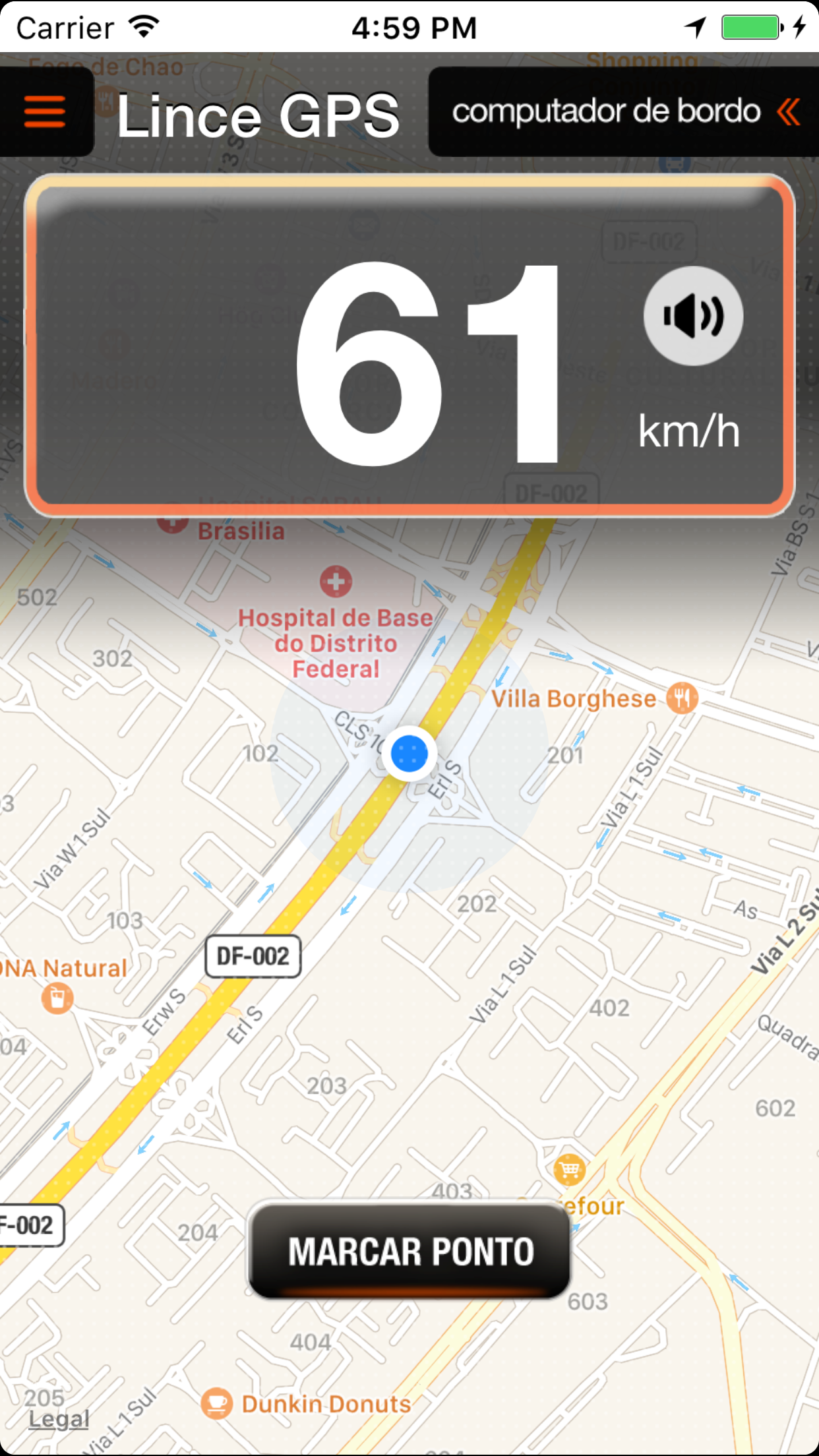Click the Wi-Fi indicator in the status bar
Viewport: 819px width, 1456px height.
(145, 25)
